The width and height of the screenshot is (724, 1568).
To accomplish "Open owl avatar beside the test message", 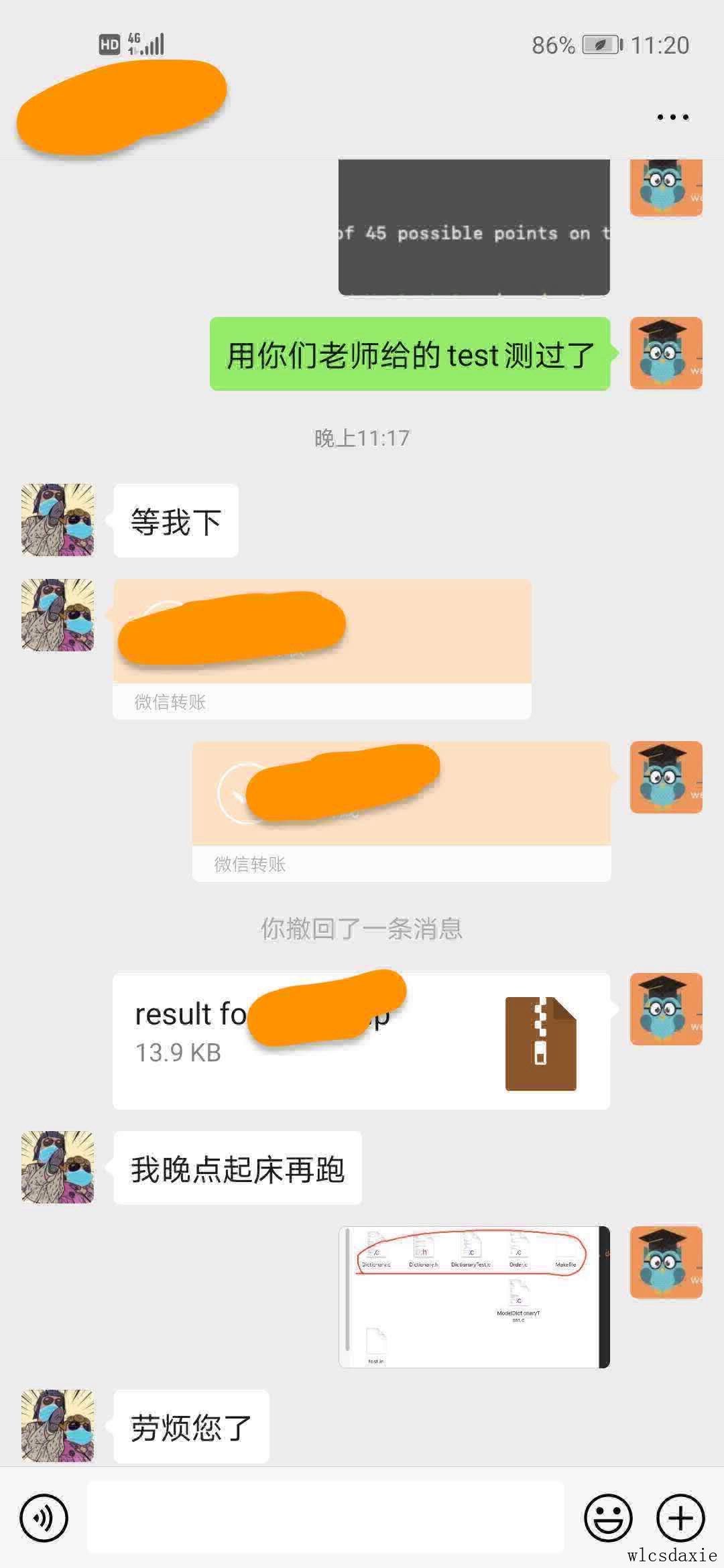I will [666, 353].
